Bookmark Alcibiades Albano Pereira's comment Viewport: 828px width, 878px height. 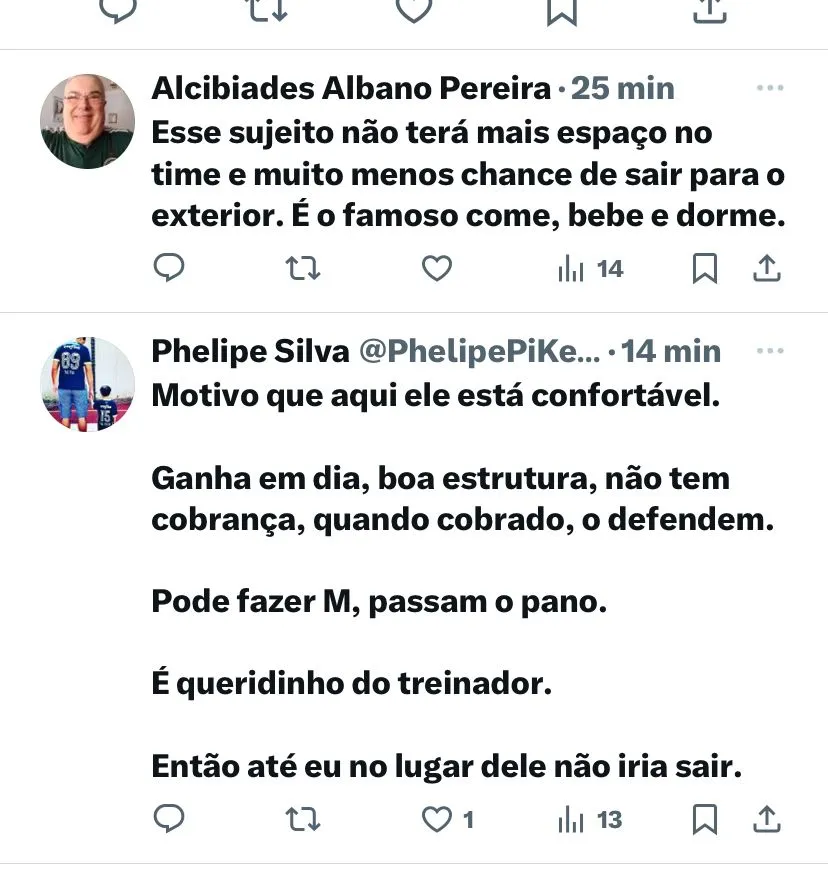(705, 268)
